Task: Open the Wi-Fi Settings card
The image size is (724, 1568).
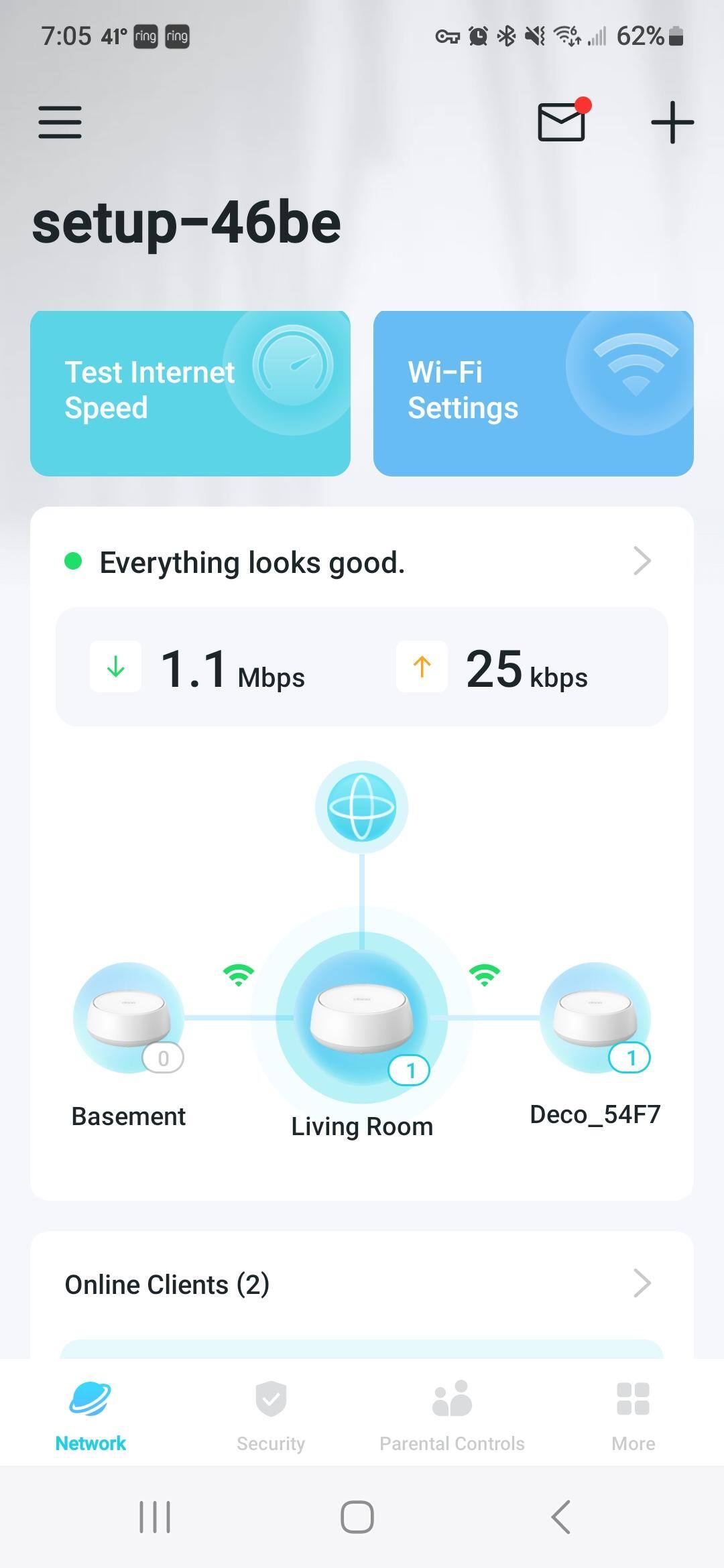Action: point(533,393)
